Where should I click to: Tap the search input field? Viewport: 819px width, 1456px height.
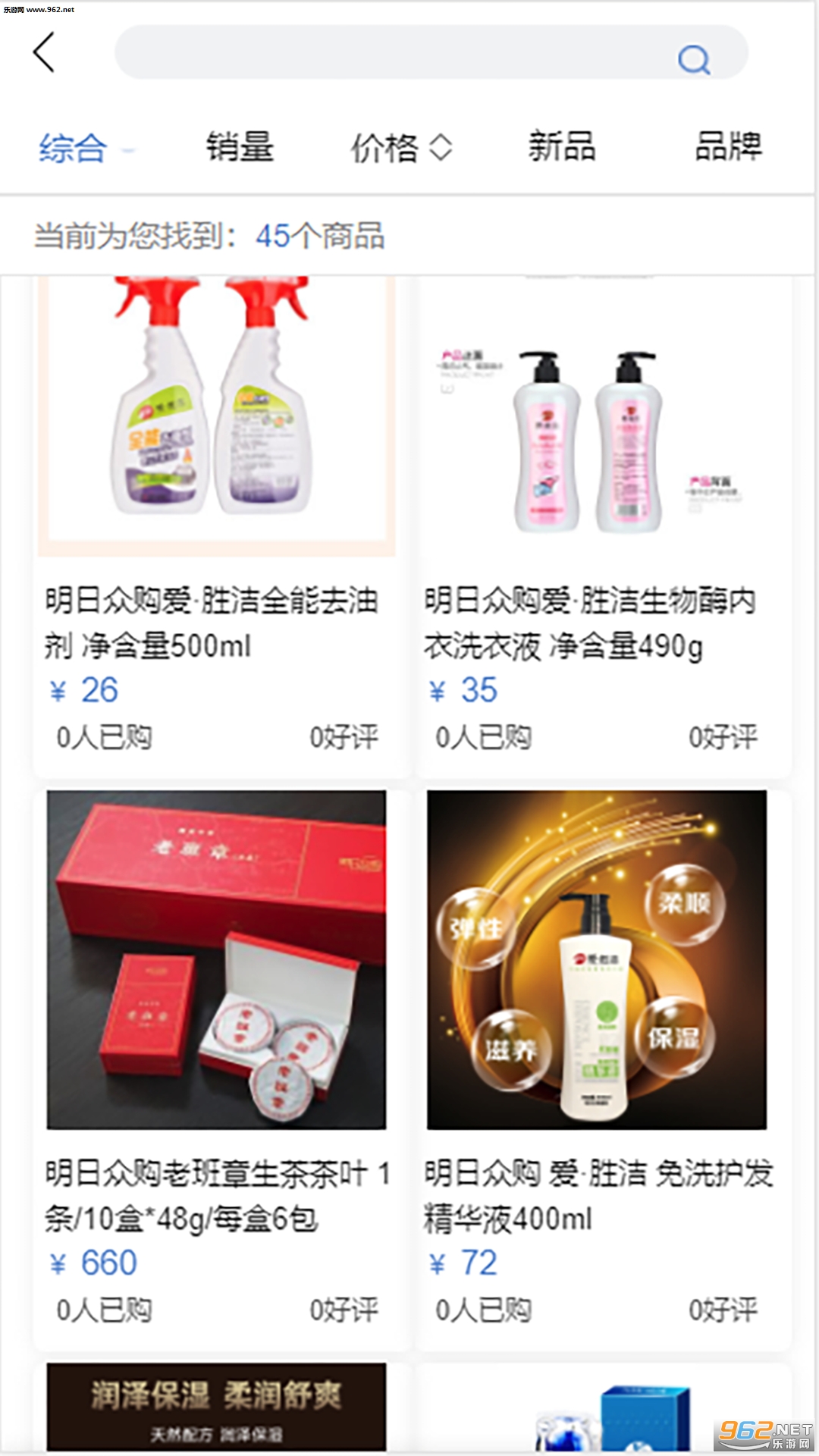pos(431,52)
